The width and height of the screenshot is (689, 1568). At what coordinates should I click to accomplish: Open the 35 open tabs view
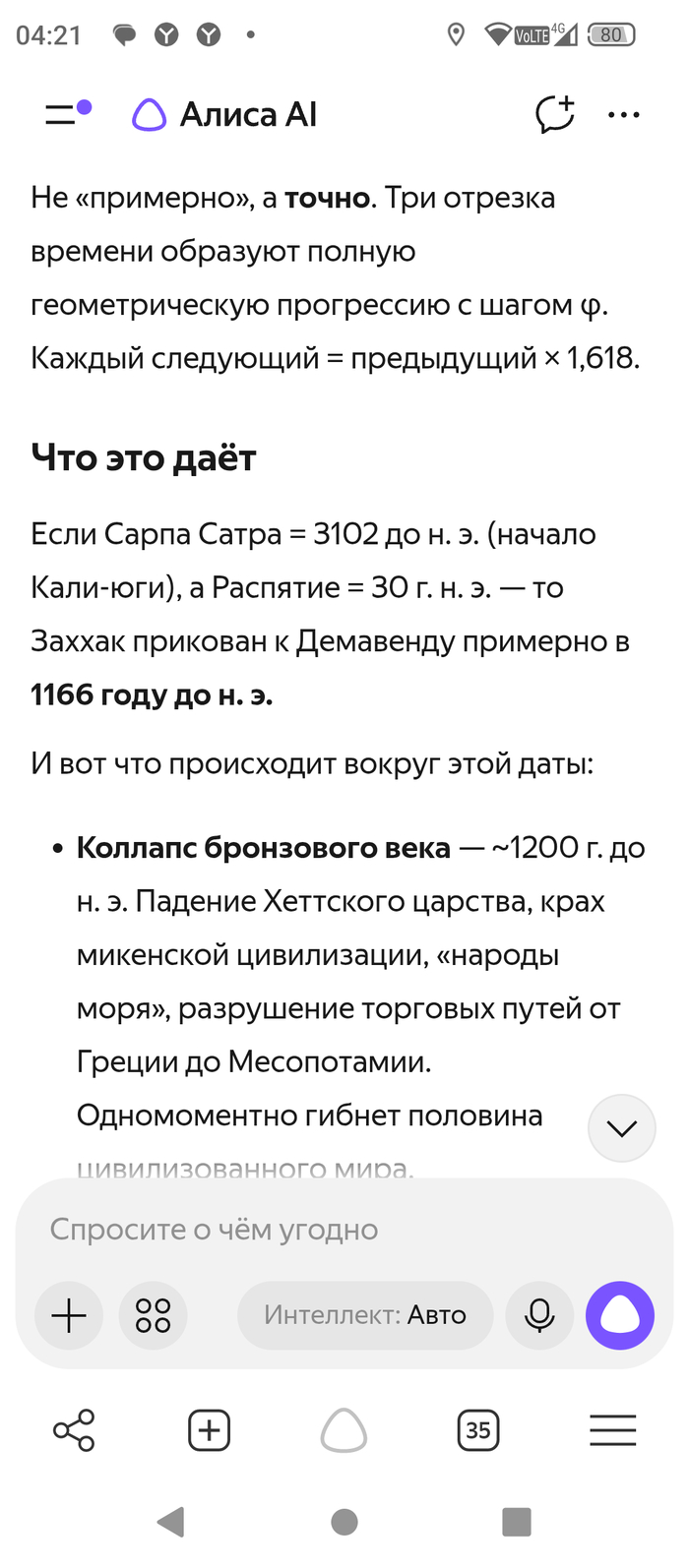coord(478,1430)
